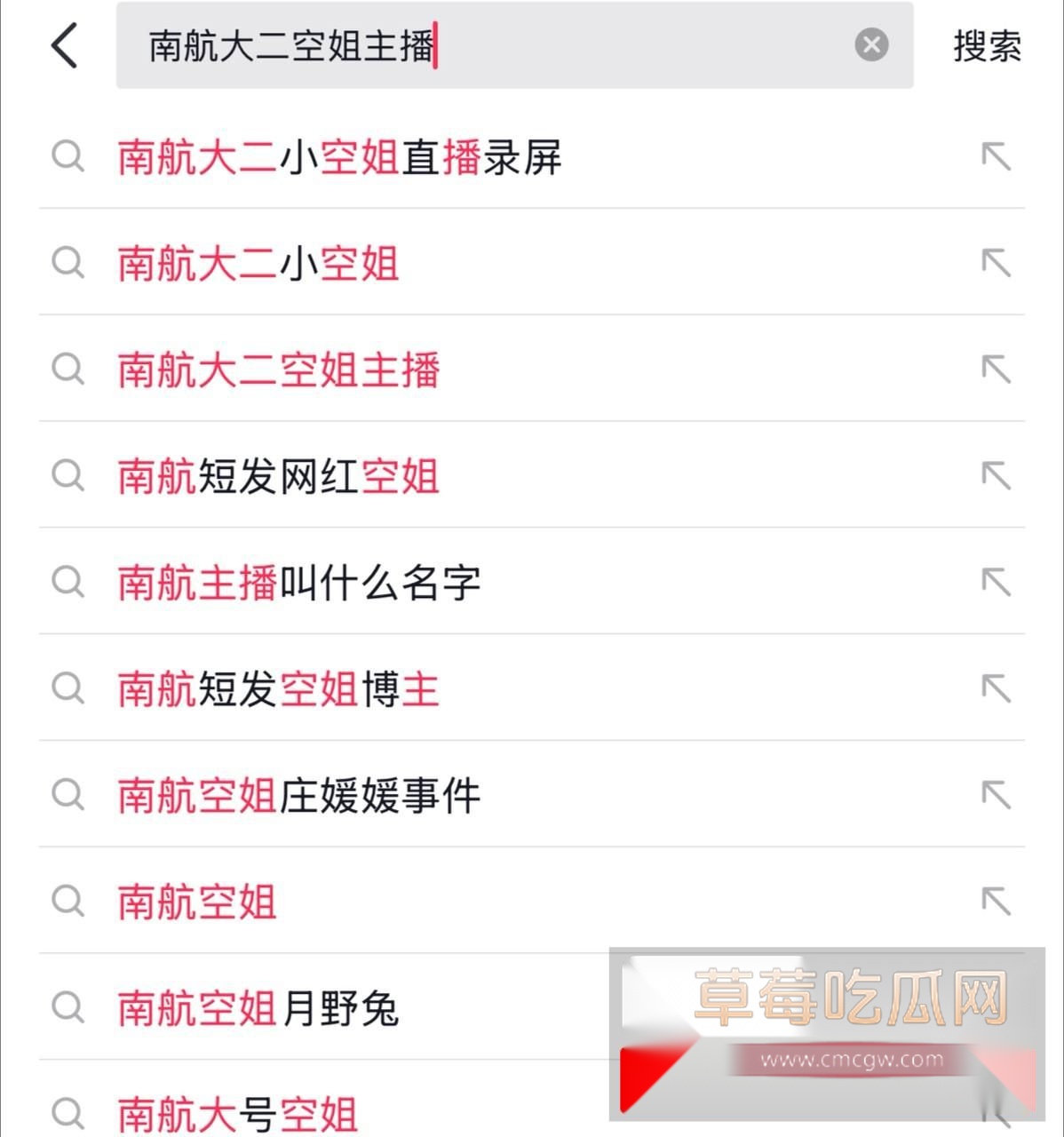Click the magnifier icon beside 南航大二小空姐直播录屏
The height and width of the screenshot is (1137, 1064).
(x=67, y=157)
